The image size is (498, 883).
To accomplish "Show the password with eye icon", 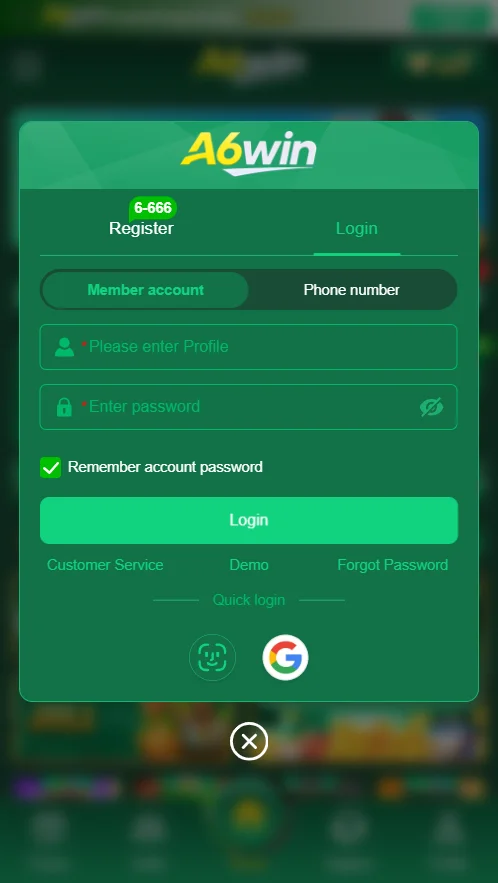I will [x=432, y=407].
